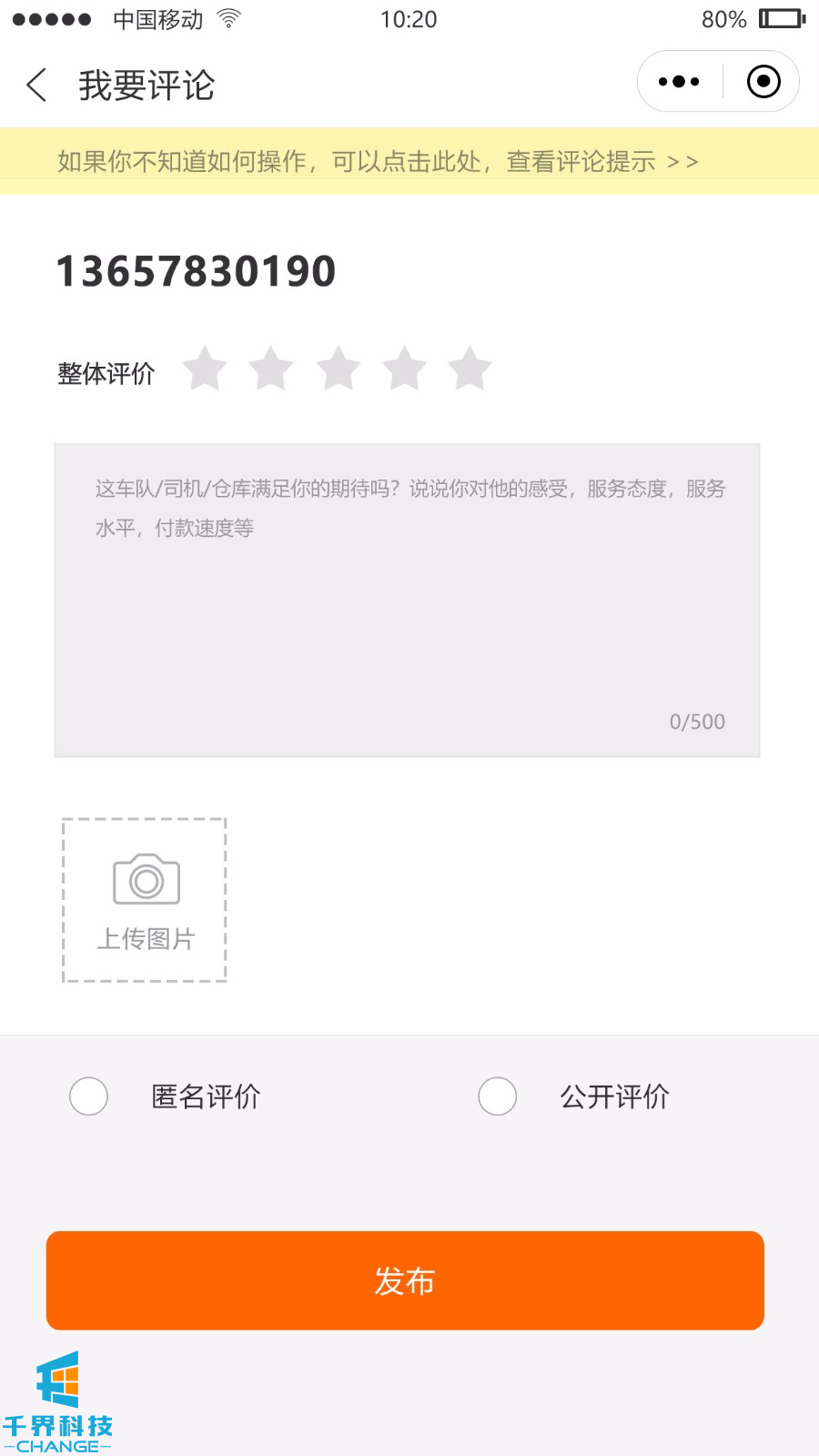Focus the review comment text box
The height and width of the screenshot is (1456, 819).
pos(407,601)
